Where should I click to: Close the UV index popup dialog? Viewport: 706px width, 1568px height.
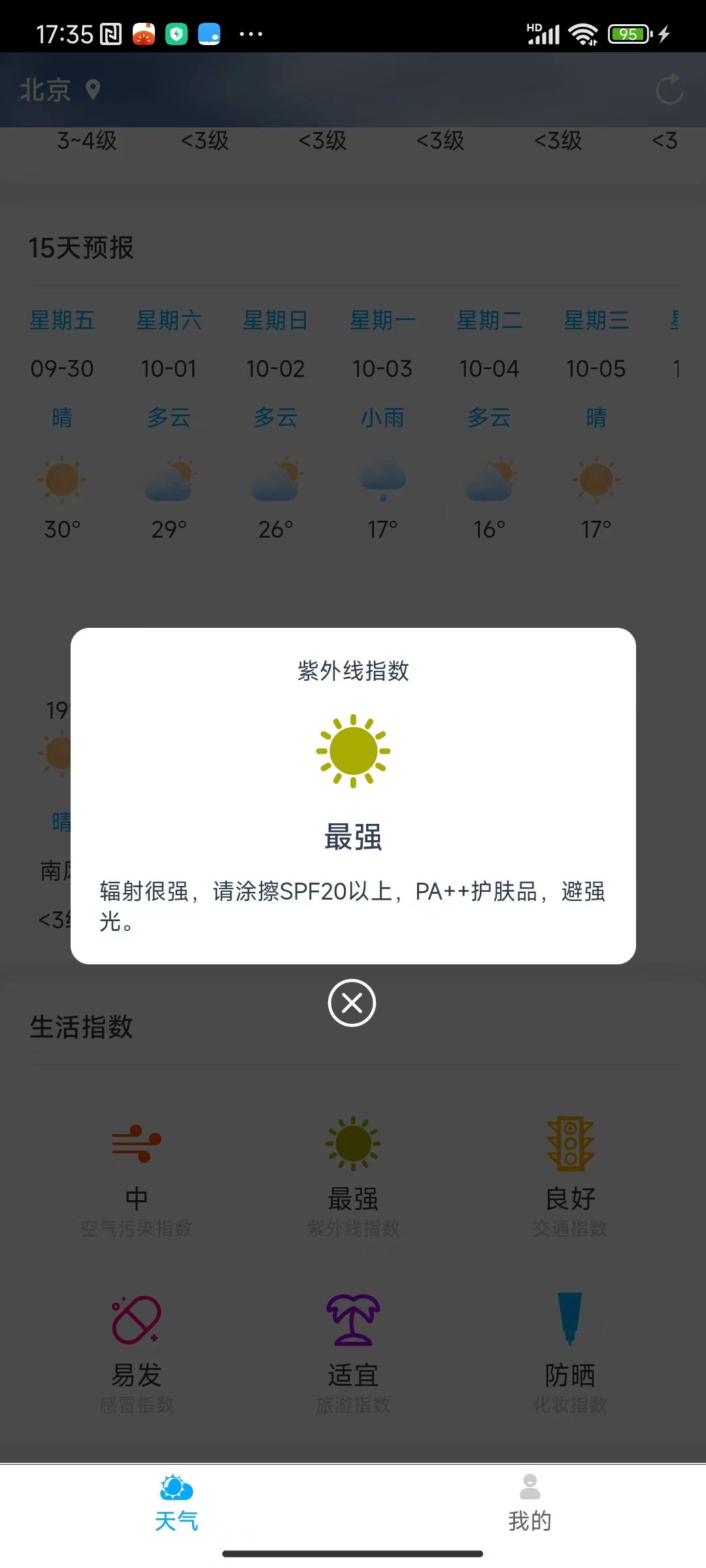pos(352,1003)
